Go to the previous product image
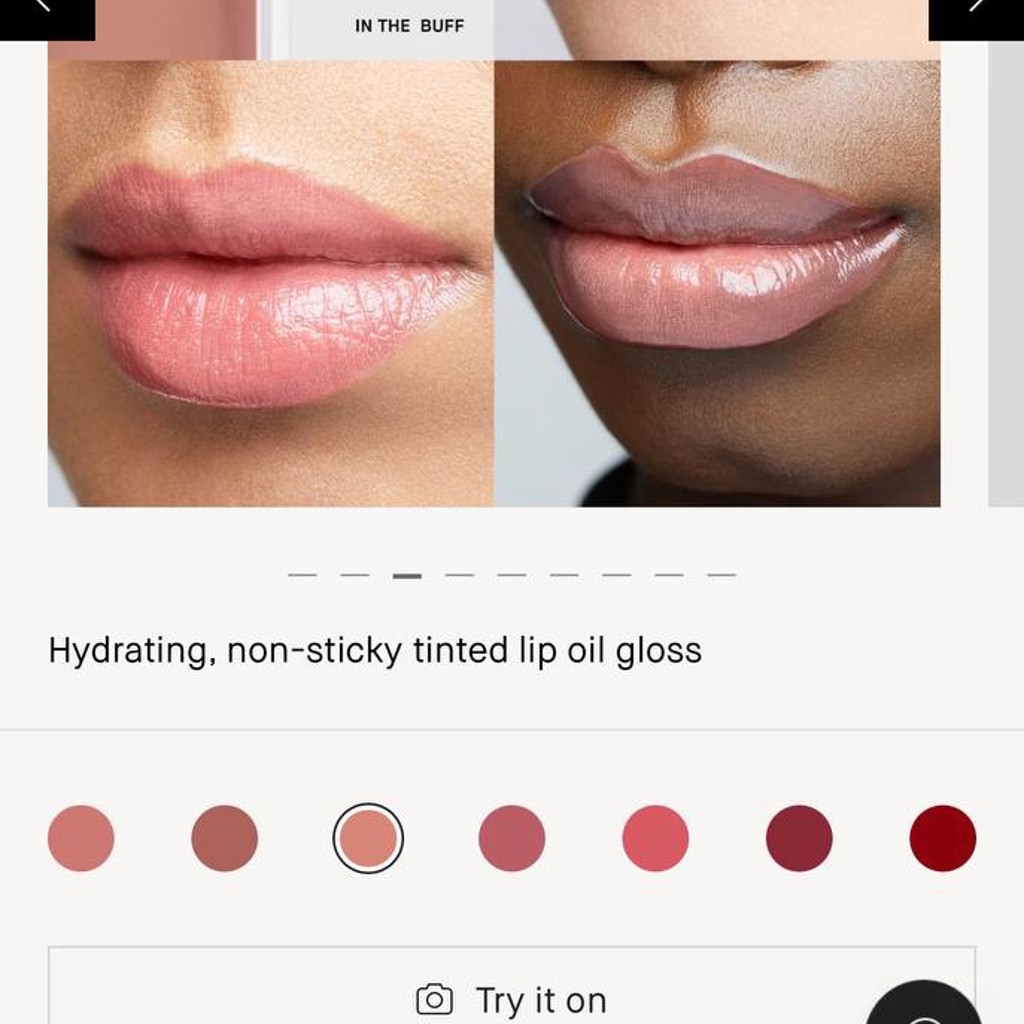The image size is (1024, 1024). 47,20
